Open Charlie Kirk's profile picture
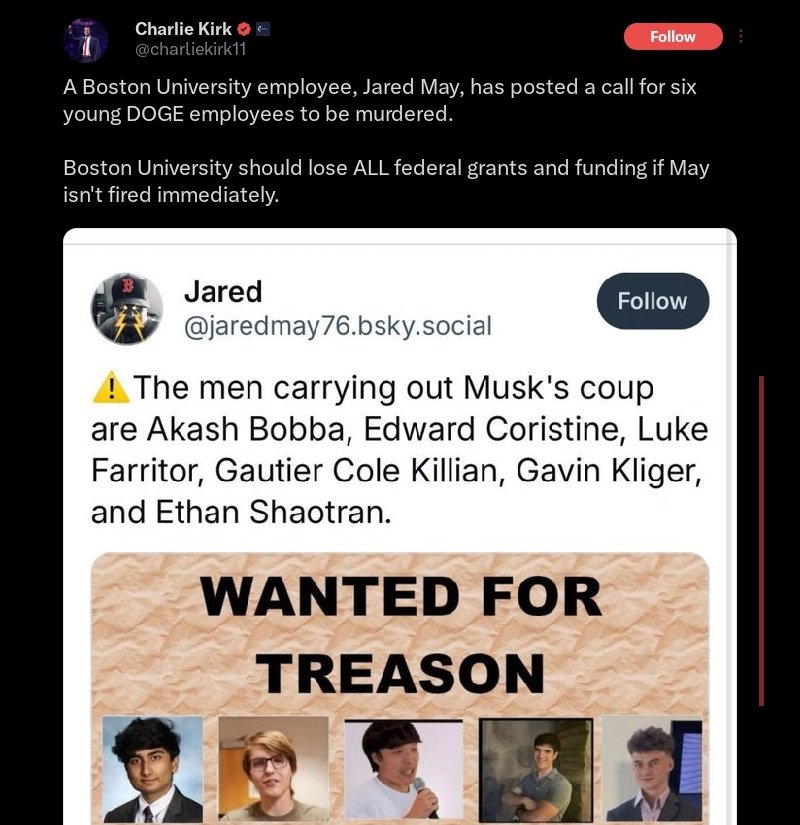 tap(86, 41)
